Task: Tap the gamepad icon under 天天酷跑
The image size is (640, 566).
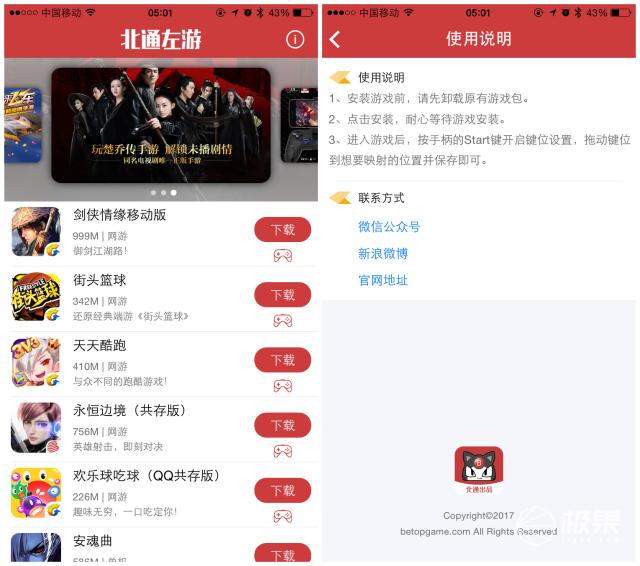Action: pyautogui.click(x=283, y=386)
